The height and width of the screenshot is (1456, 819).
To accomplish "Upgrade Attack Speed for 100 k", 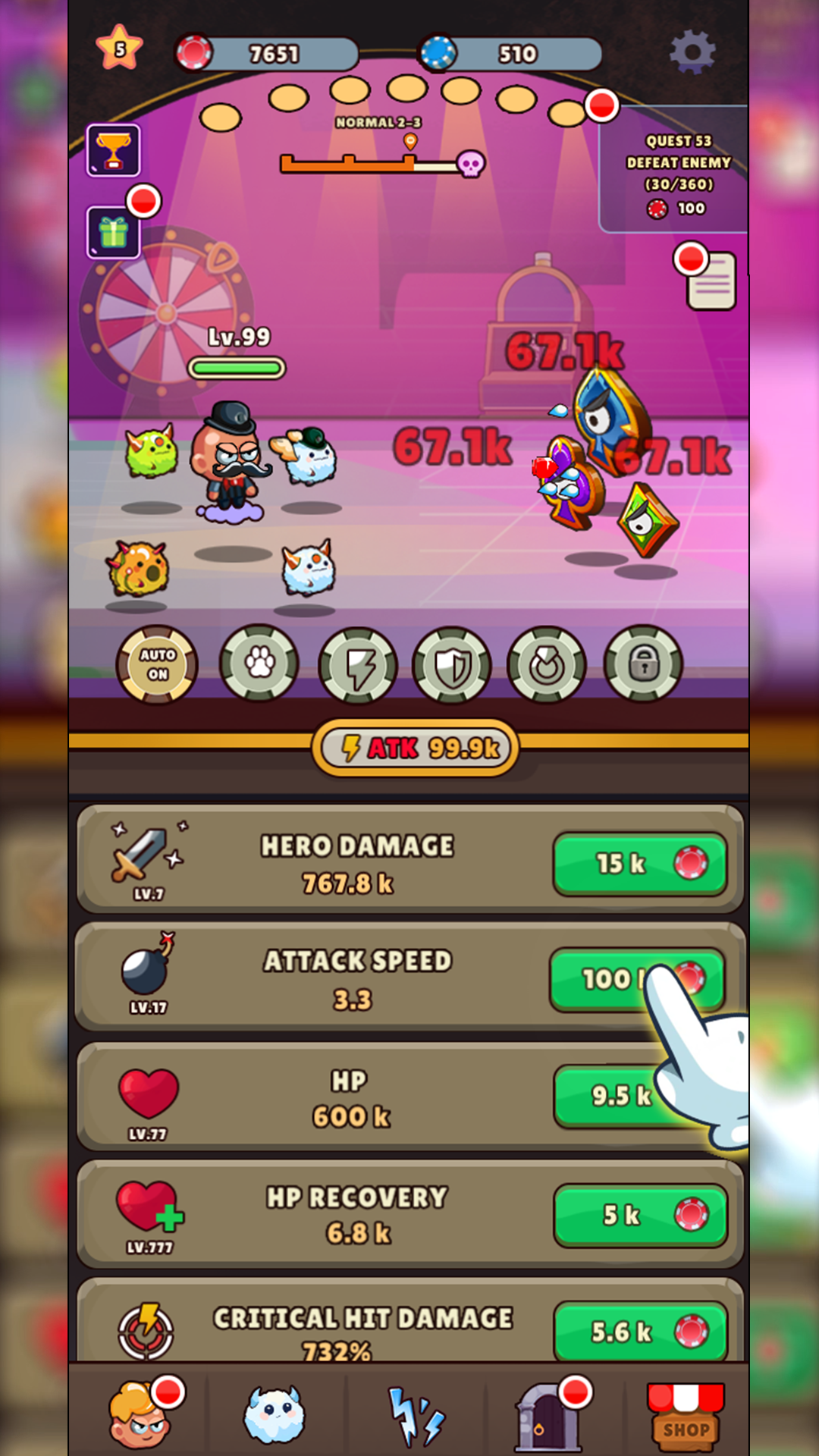I will (x=637, y=980).
